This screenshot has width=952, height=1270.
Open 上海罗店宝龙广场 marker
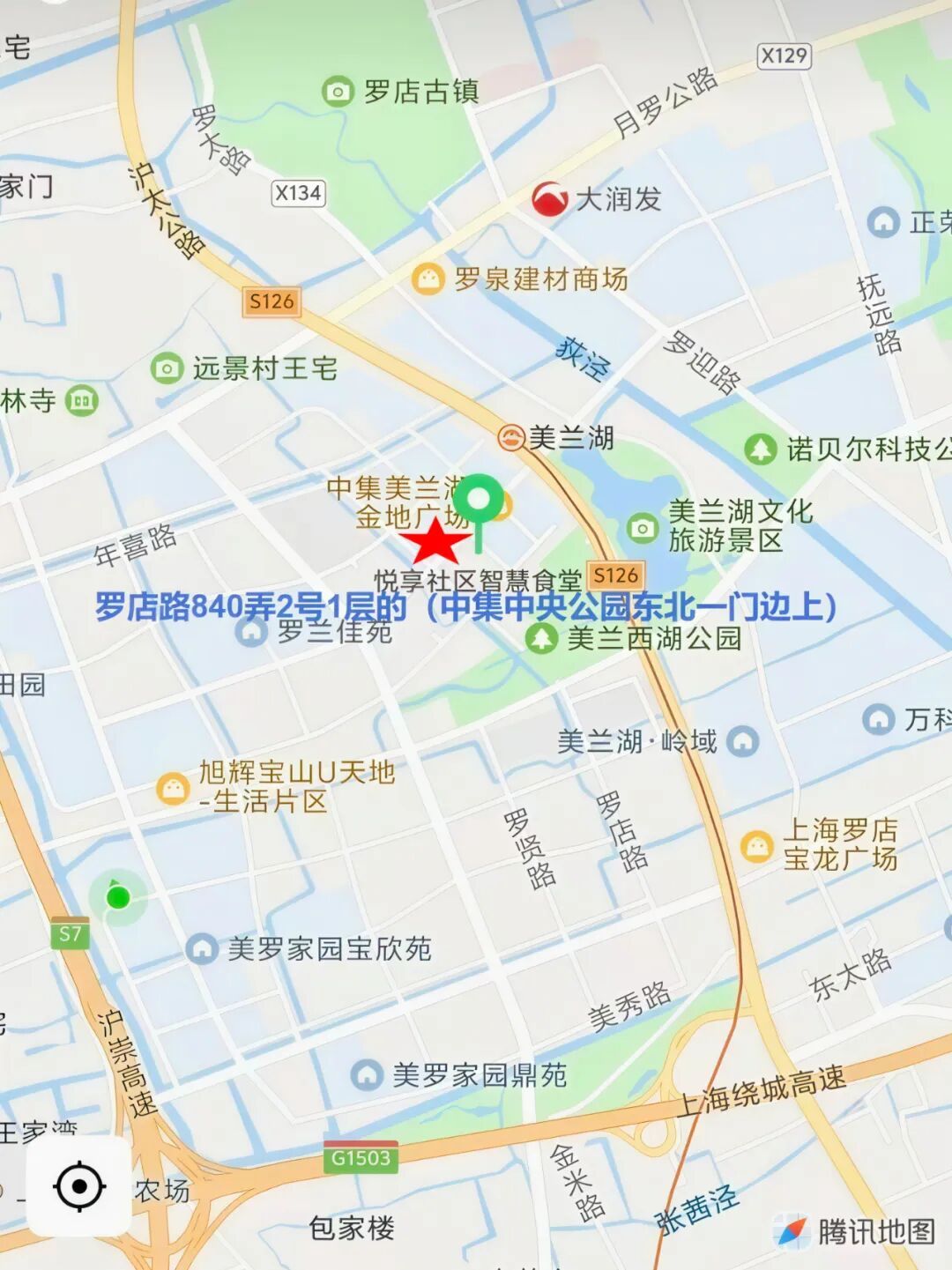[756, 846]
